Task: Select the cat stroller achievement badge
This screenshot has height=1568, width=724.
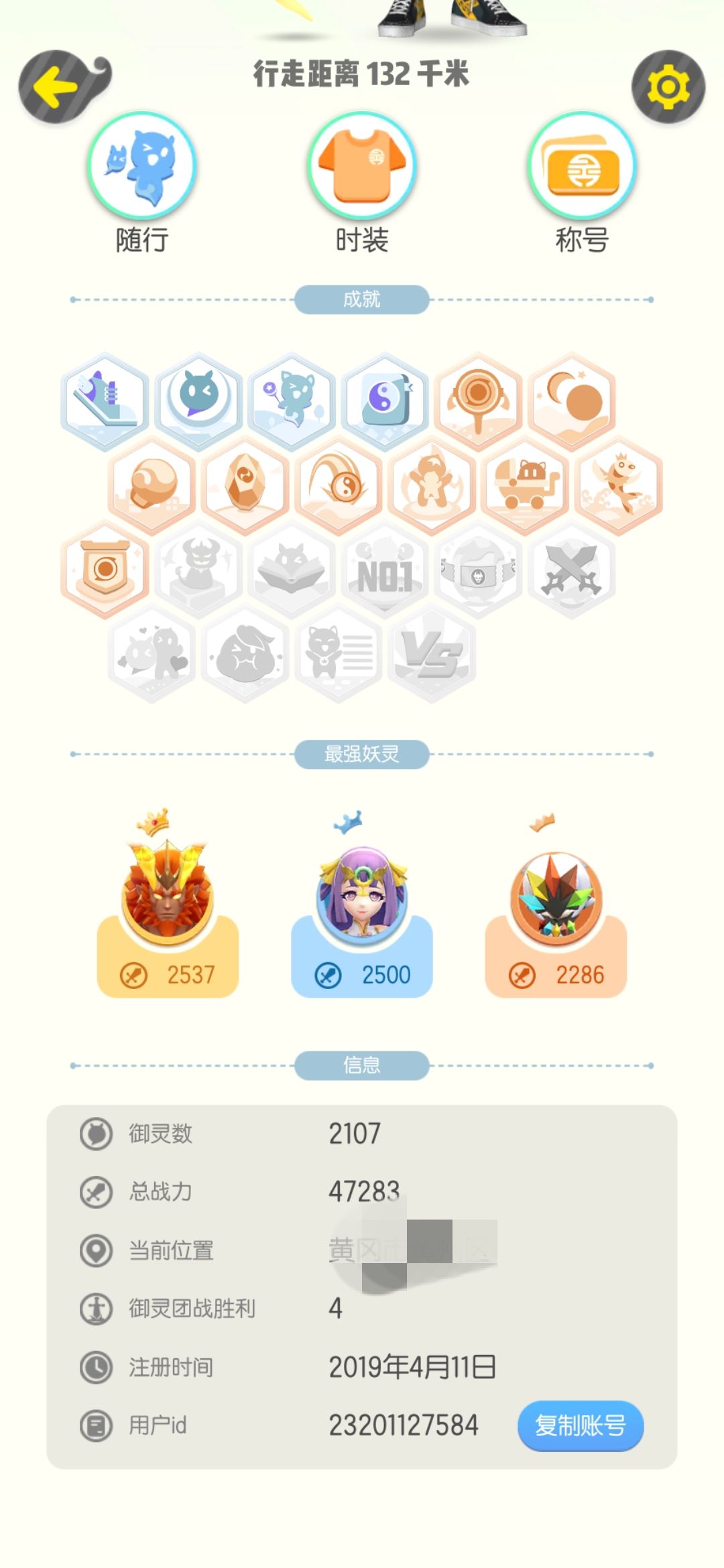Action: (523, 486)
